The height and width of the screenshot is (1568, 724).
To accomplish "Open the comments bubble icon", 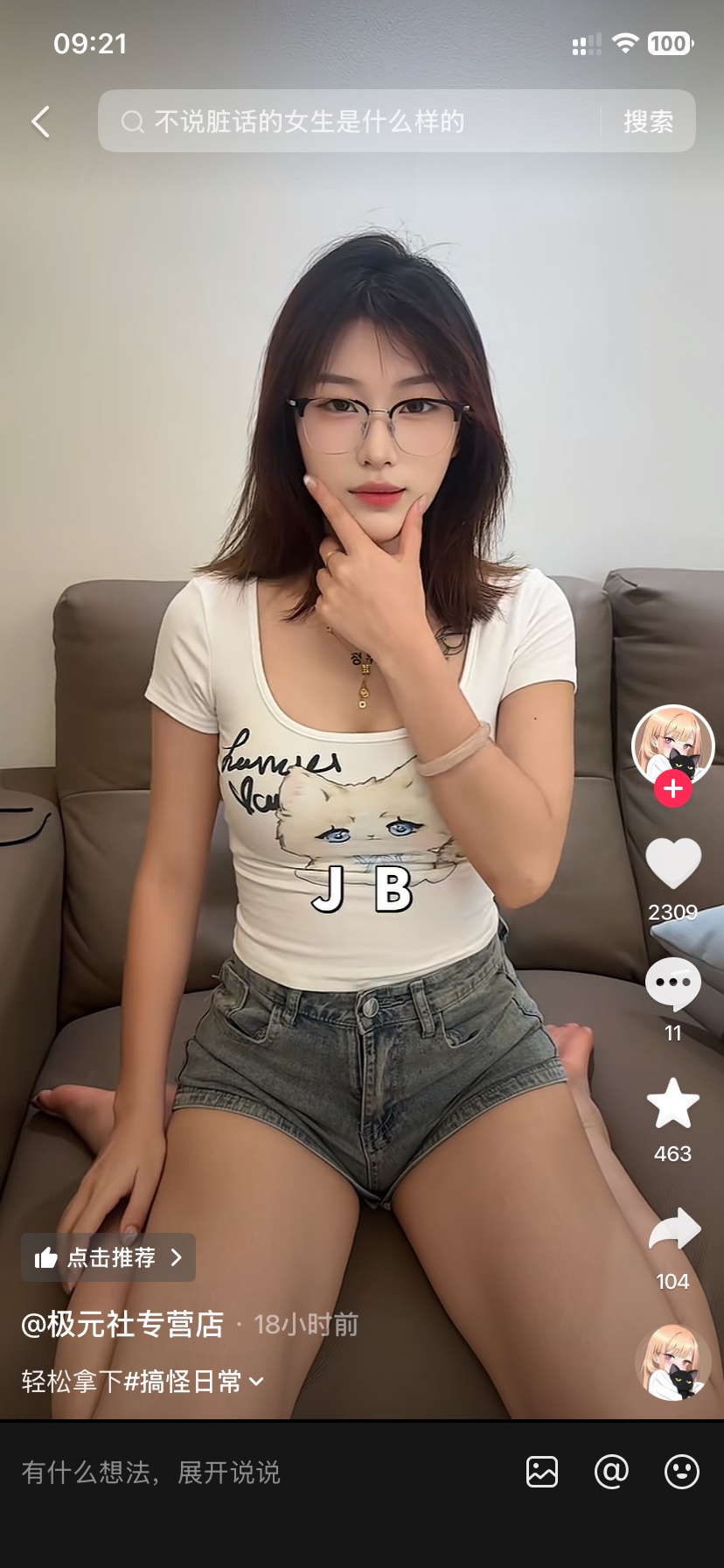I will pos(673,984).
